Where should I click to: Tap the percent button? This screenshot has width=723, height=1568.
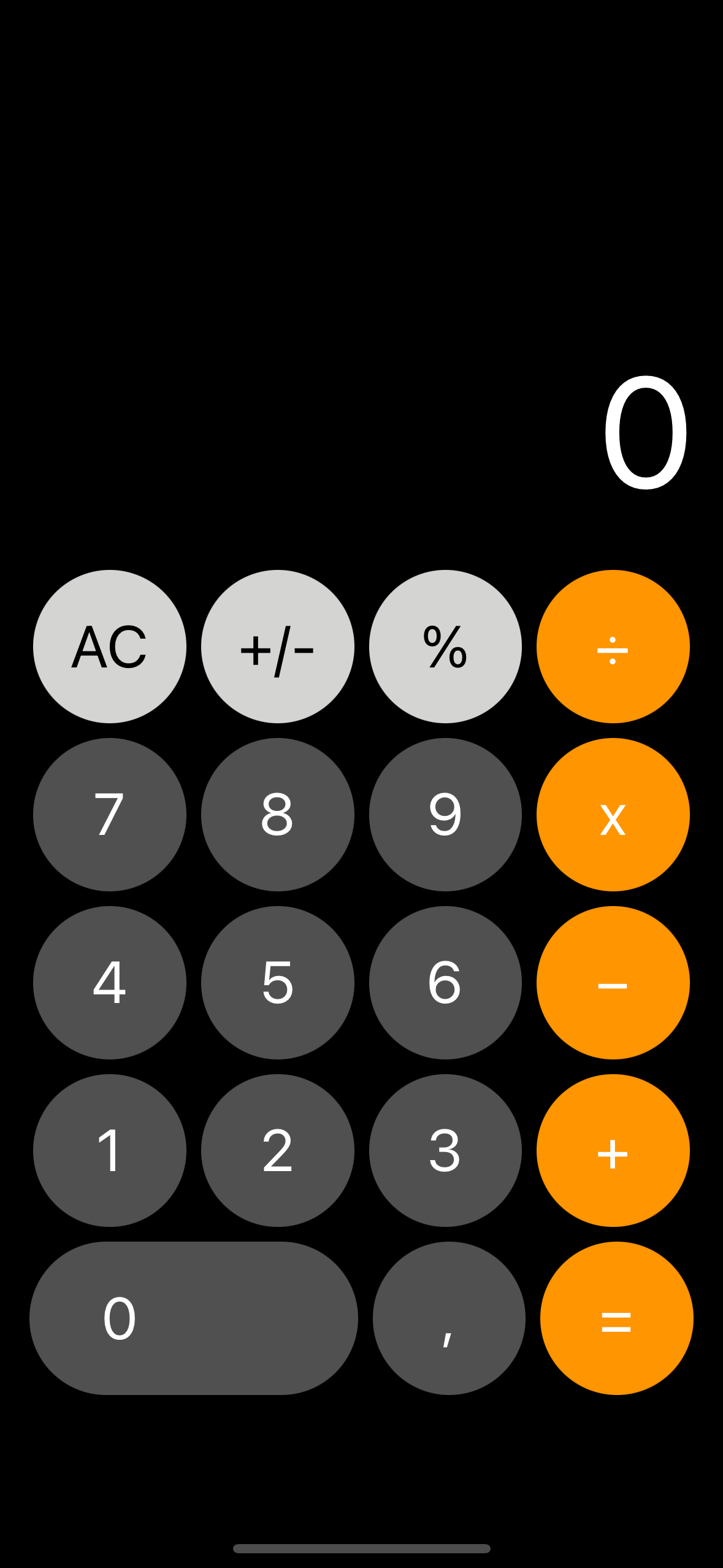click(x=445, y=647)
